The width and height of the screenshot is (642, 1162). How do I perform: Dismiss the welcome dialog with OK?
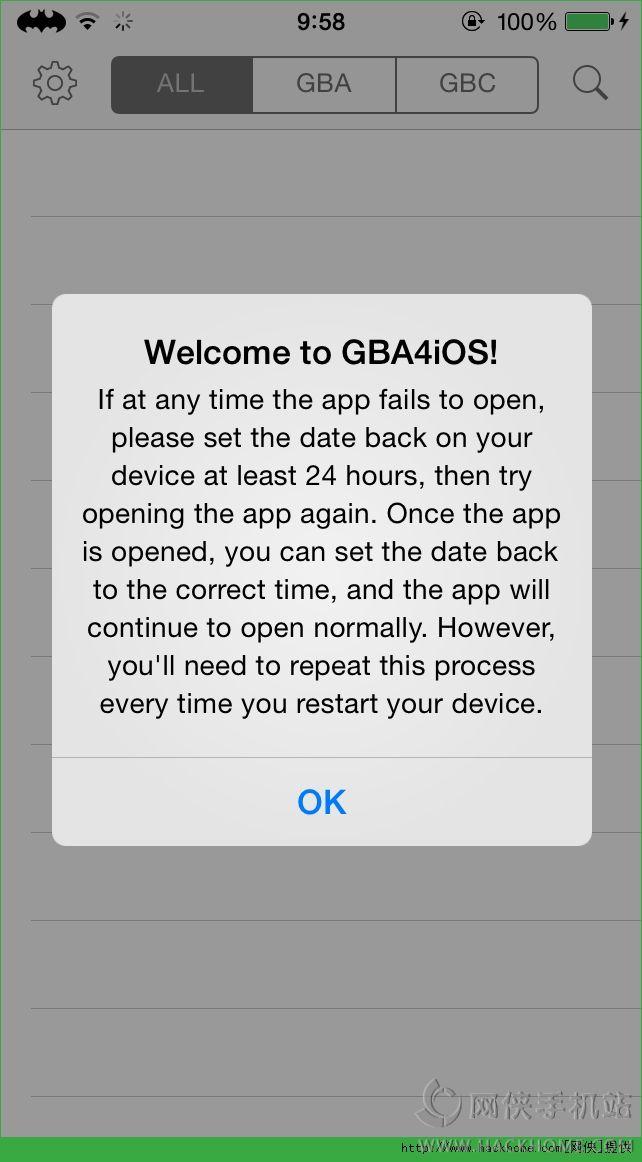[x=321, y=802]
